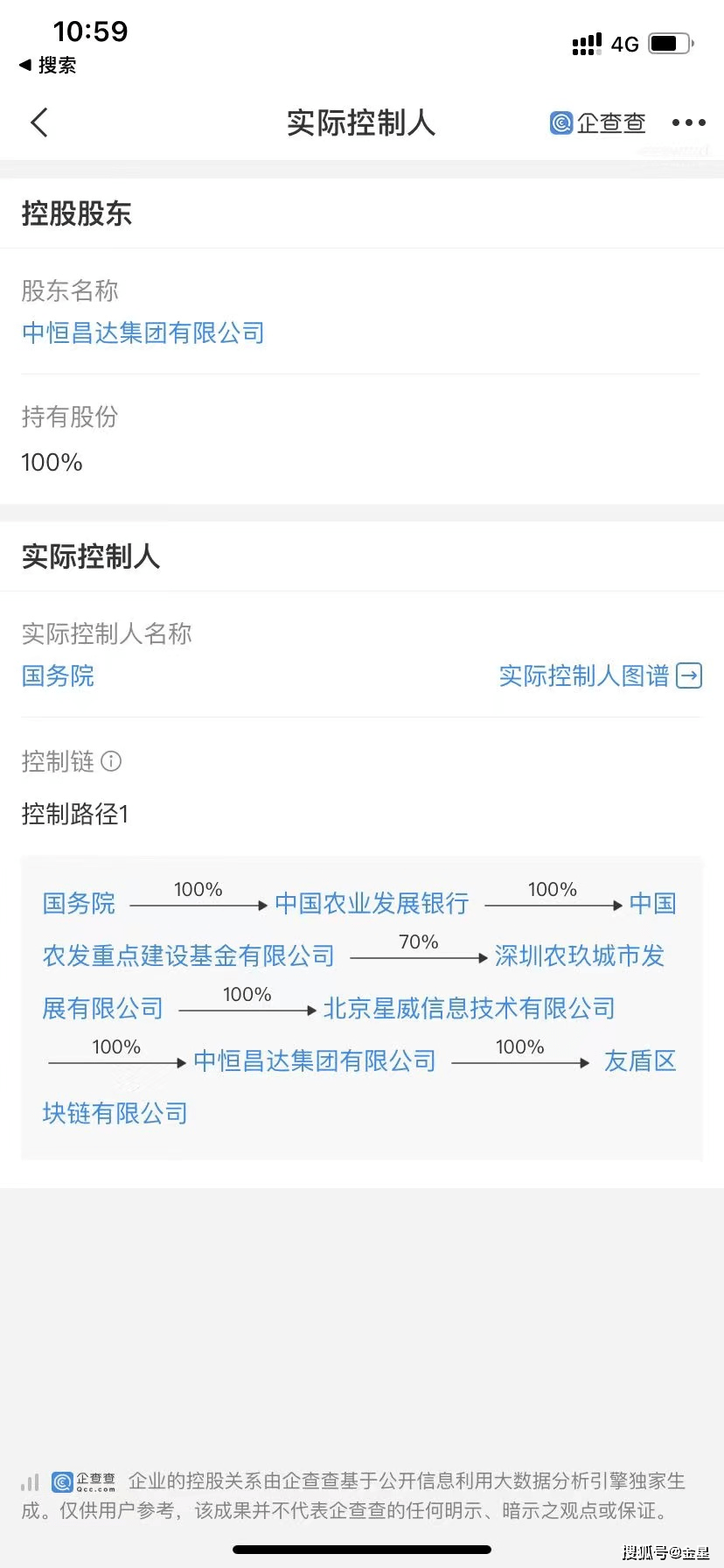Open 中国农发重点建设基金有限公司 company page
724x1568 pixels.
tap(188, 955)
